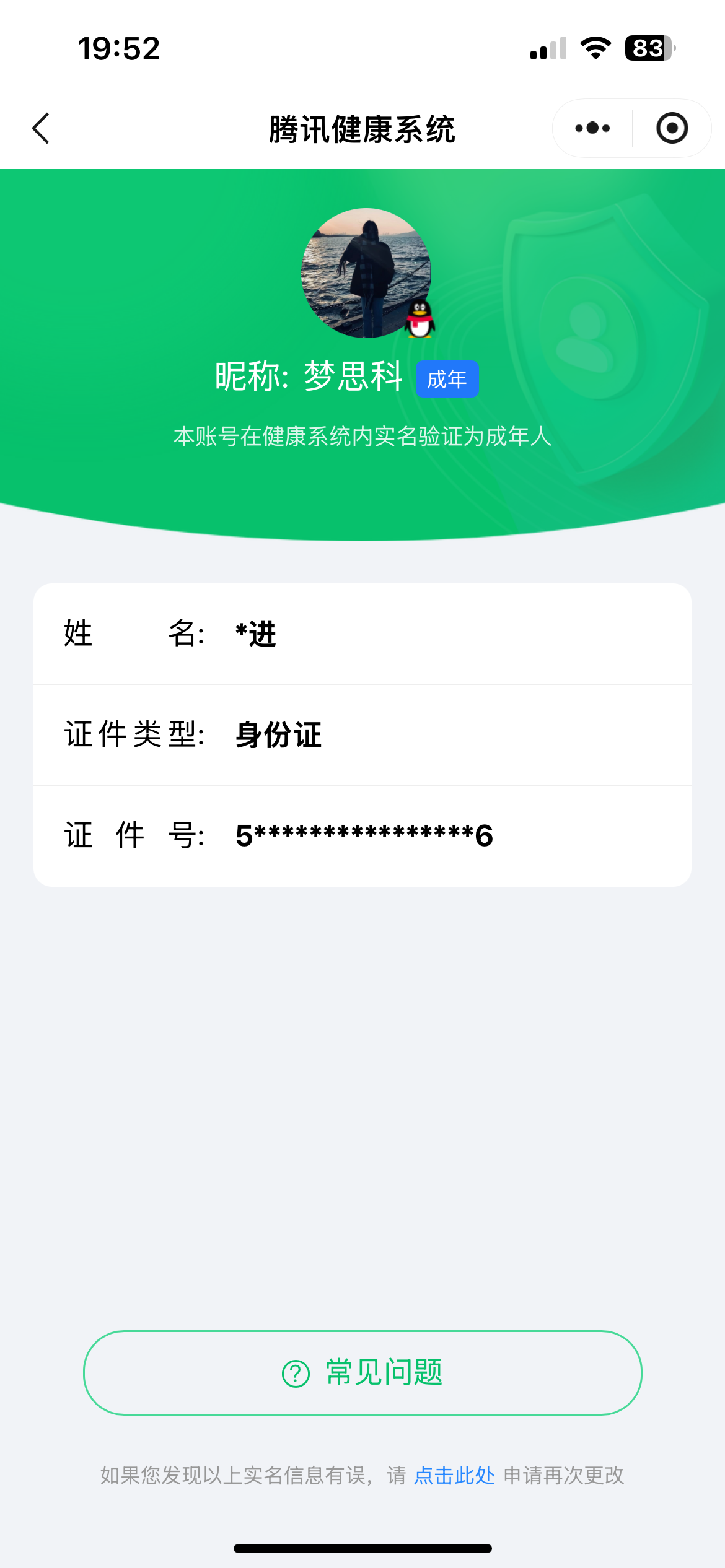The image size is (725, 1568).
Task: Tap the battery indicator showing 83
Action: 649,48
